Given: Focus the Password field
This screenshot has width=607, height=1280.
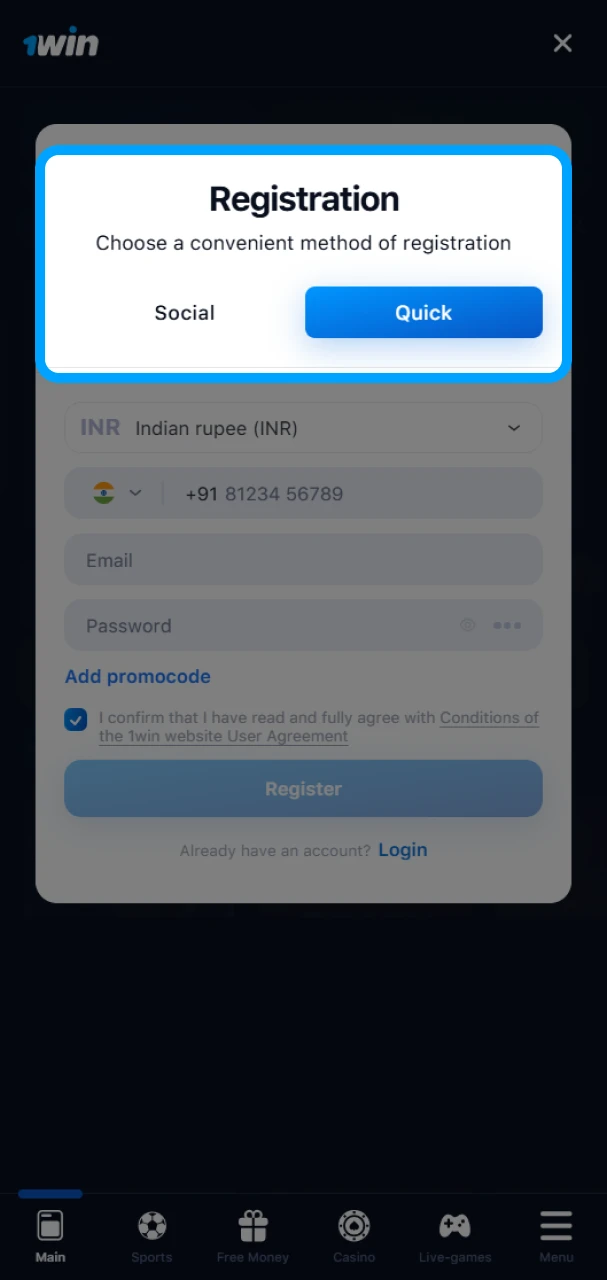Looking at the screenshot, I should pos(260,626).
